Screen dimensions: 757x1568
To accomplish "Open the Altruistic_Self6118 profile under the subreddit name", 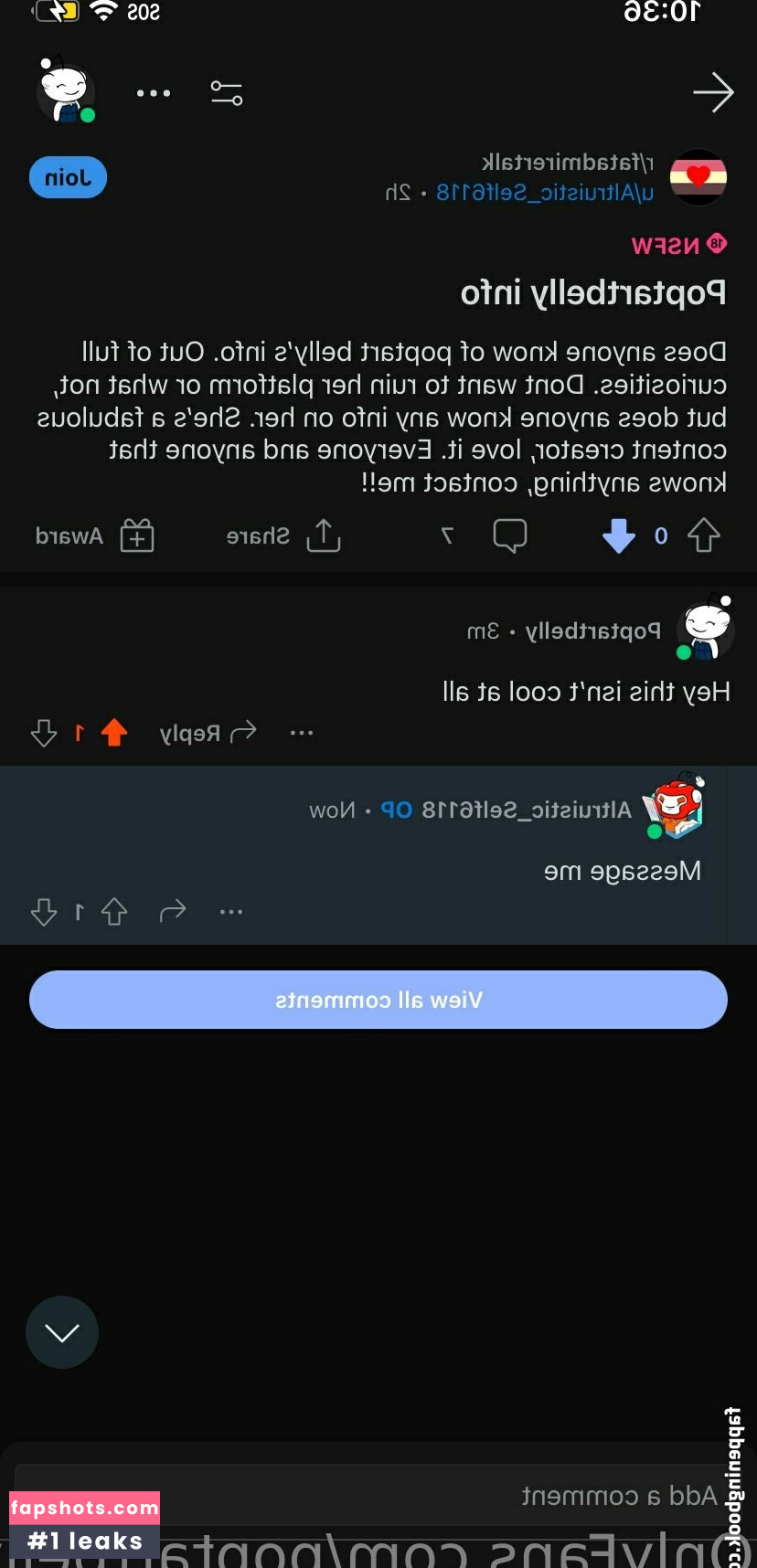I will click(x=545, y=193).
